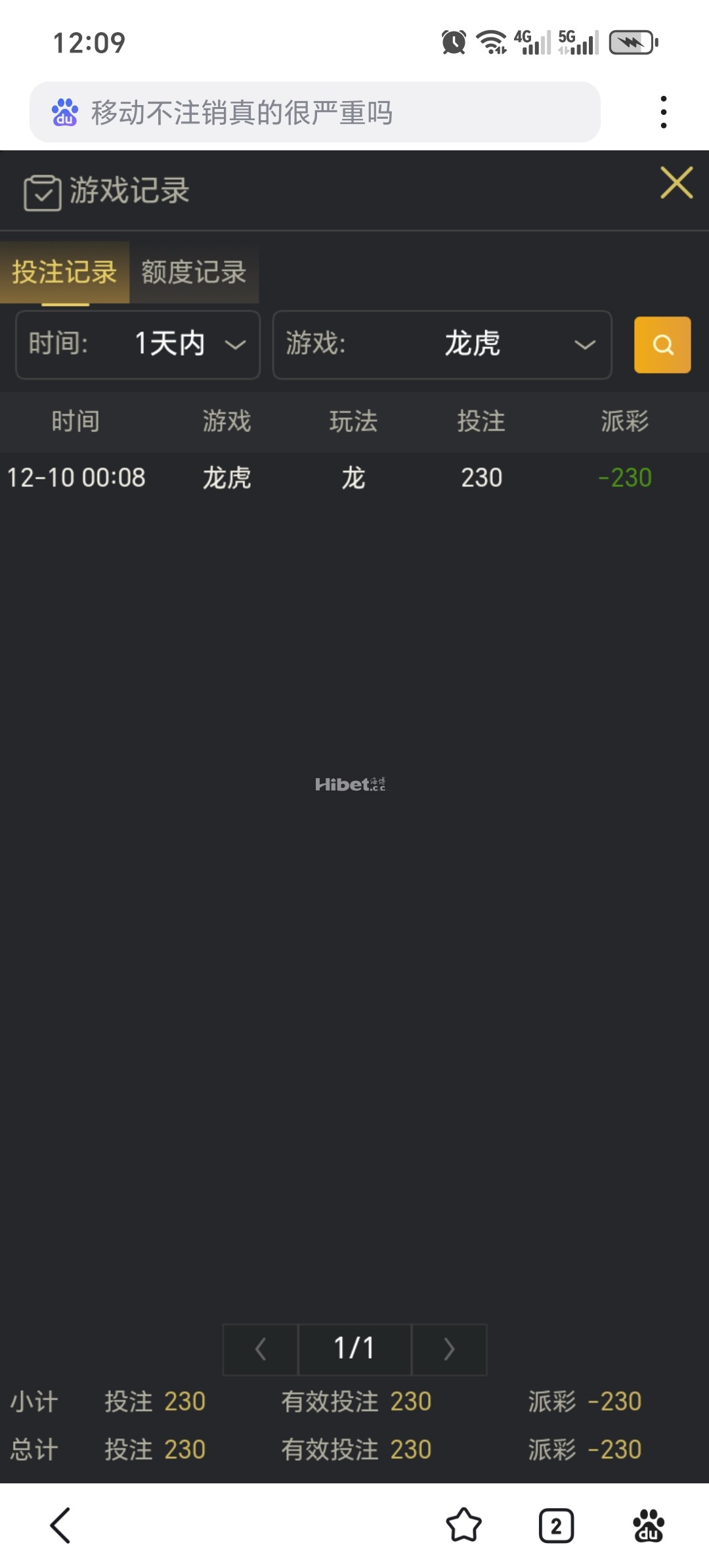This screenshot has width=709, height=1568.
Task: Tap the browser address search bar
Action: [x=315, y=112]
